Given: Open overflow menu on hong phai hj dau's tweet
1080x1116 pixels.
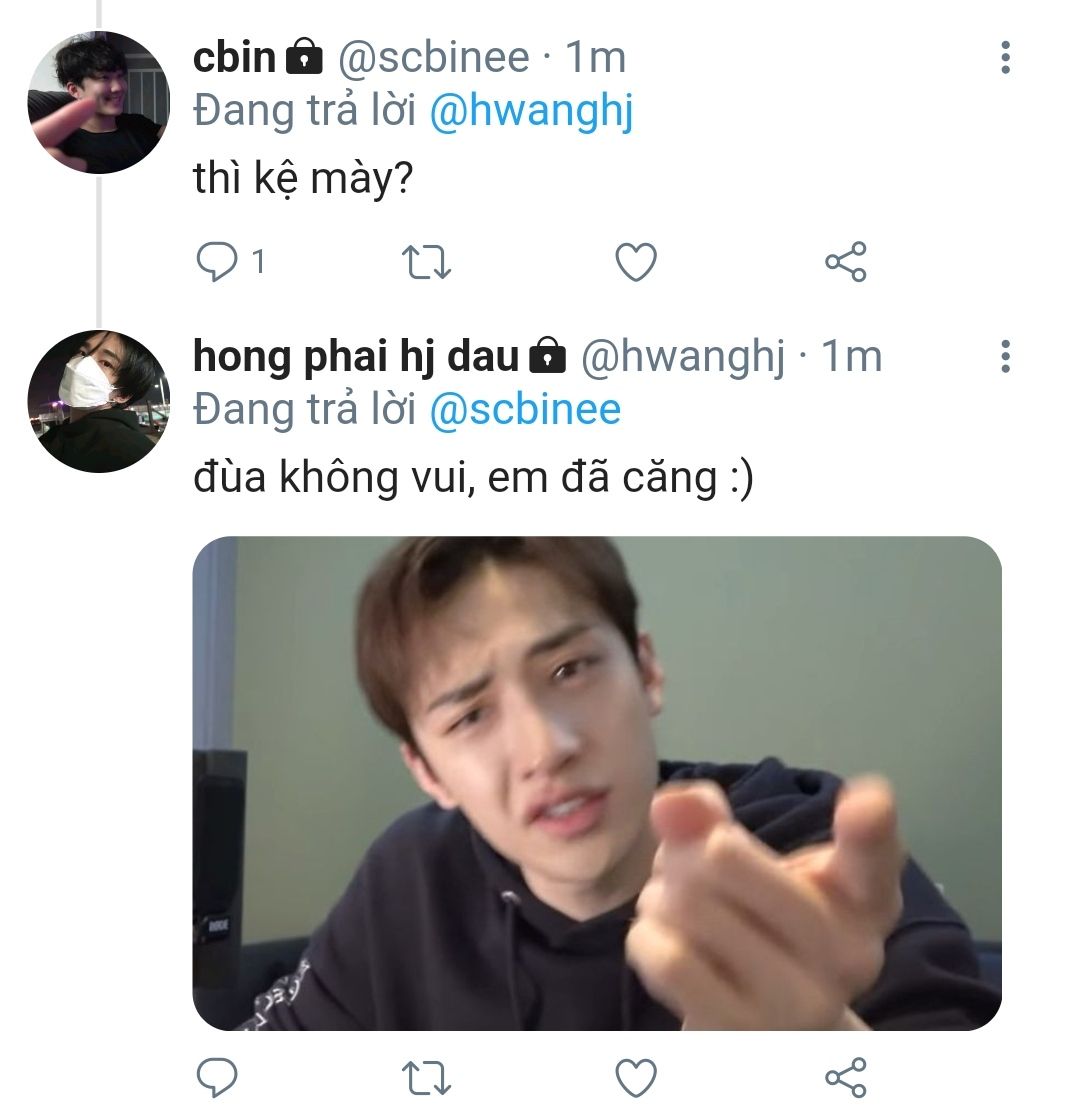Looking at the screenshot, I should [x=1005, y=356].
